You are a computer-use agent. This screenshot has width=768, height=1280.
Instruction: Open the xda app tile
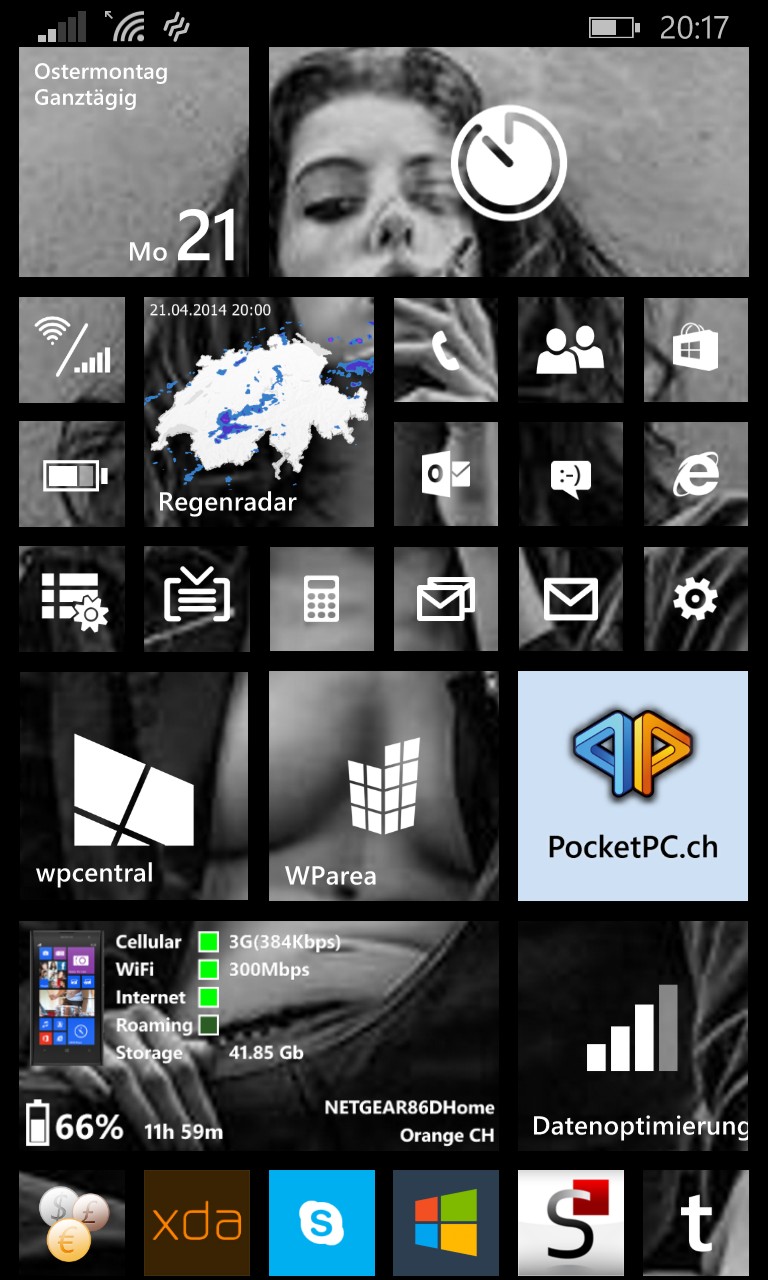pos(197,1223)
